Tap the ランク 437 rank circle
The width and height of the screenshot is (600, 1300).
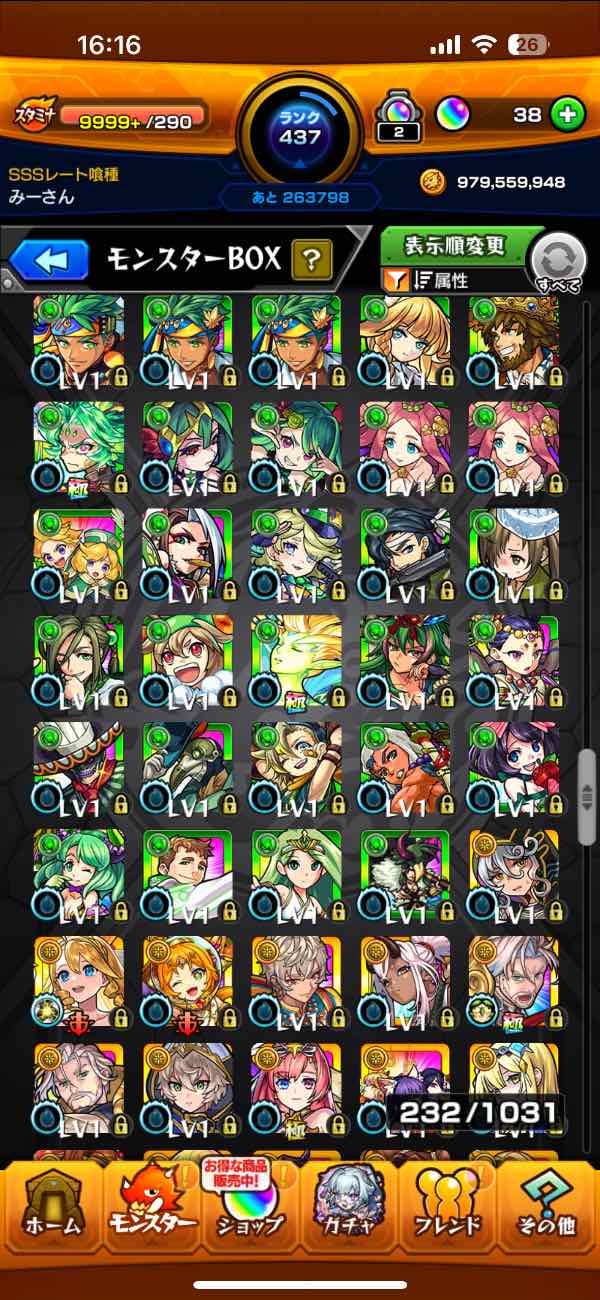tap(300, 128)
